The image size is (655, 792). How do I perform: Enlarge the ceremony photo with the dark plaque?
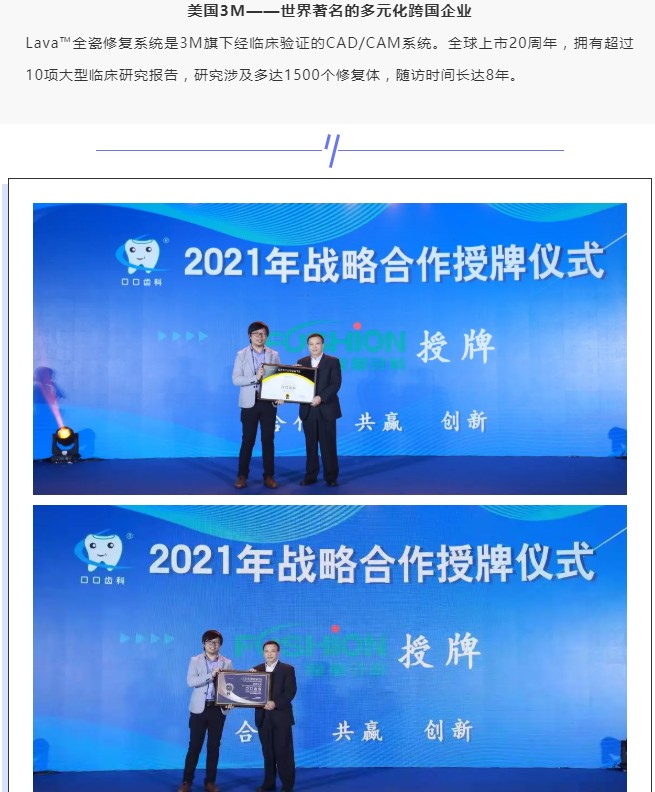[330, 648]
